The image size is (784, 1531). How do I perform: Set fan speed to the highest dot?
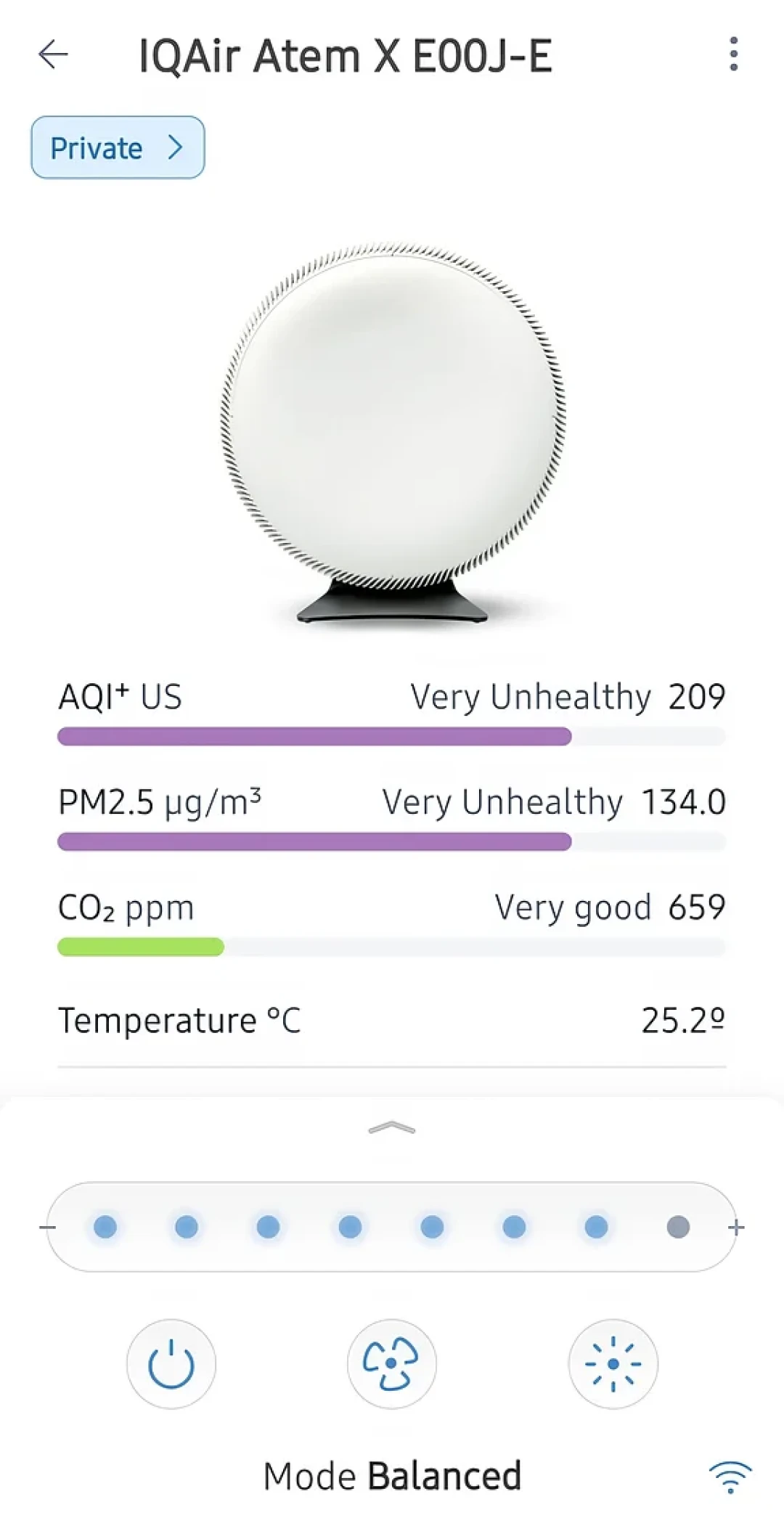[678, 1227]
